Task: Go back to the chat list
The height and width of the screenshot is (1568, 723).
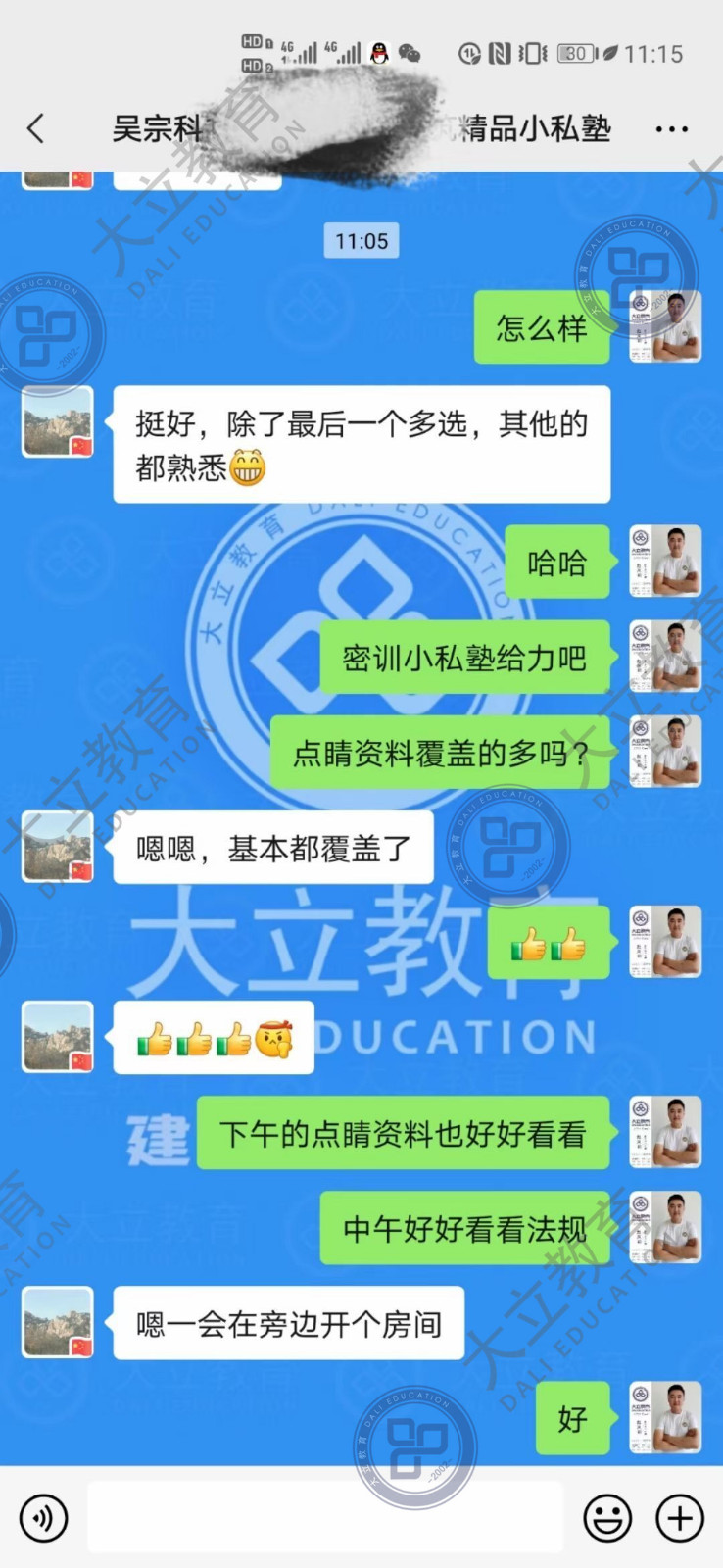Action: click(x=36, y=128)
